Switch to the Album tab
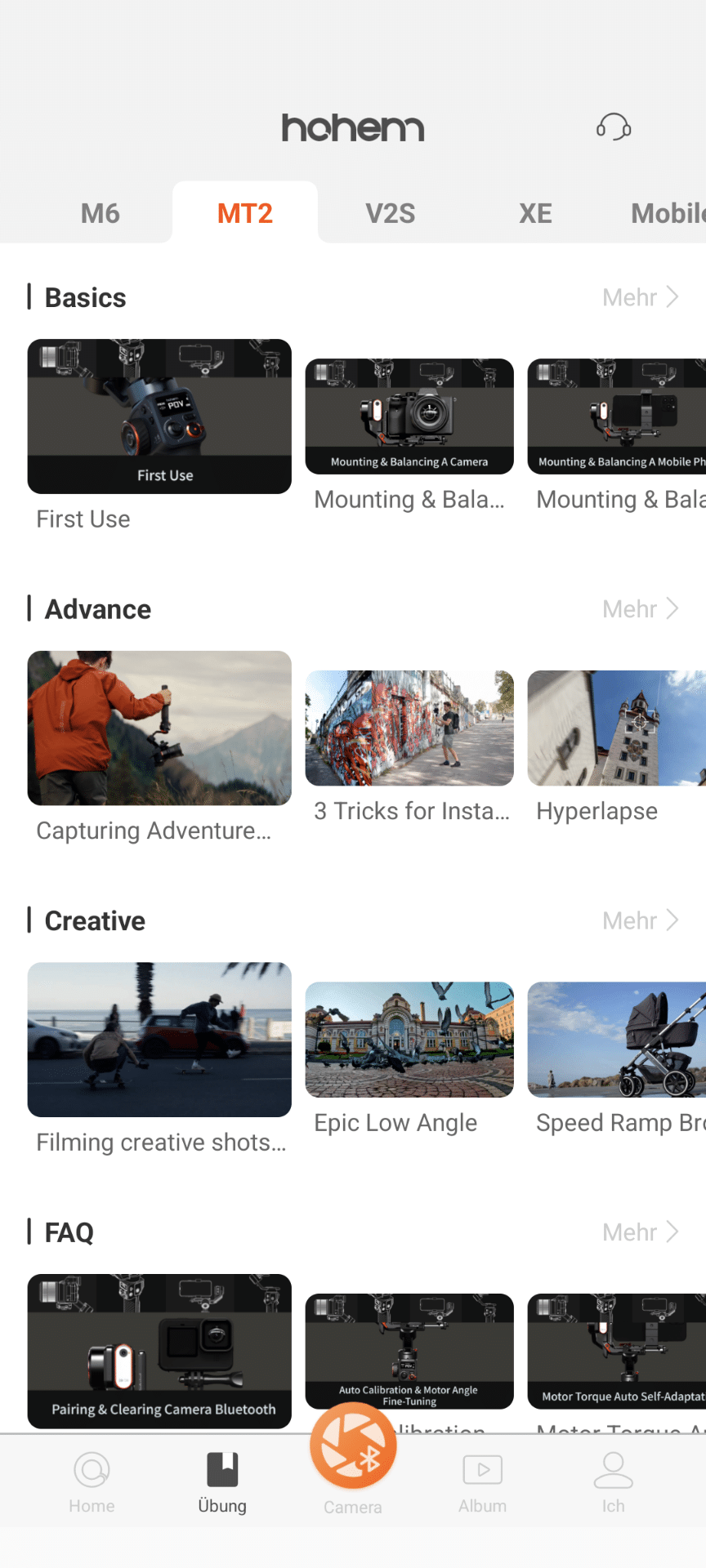This screenshot has height=1568, width=706. point(482,1483)
